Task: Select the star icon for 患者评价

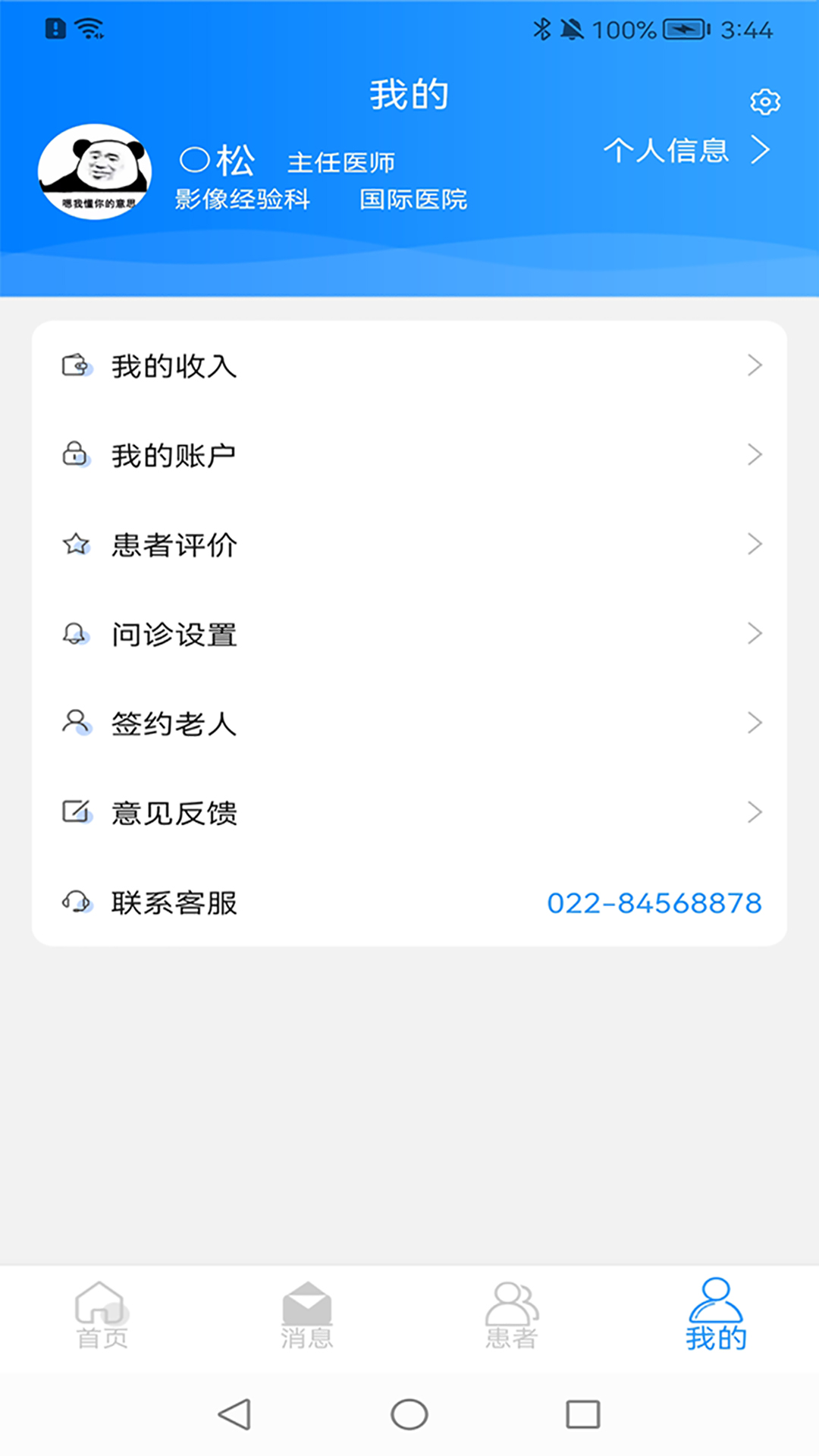Action: [x=77, y=544]
